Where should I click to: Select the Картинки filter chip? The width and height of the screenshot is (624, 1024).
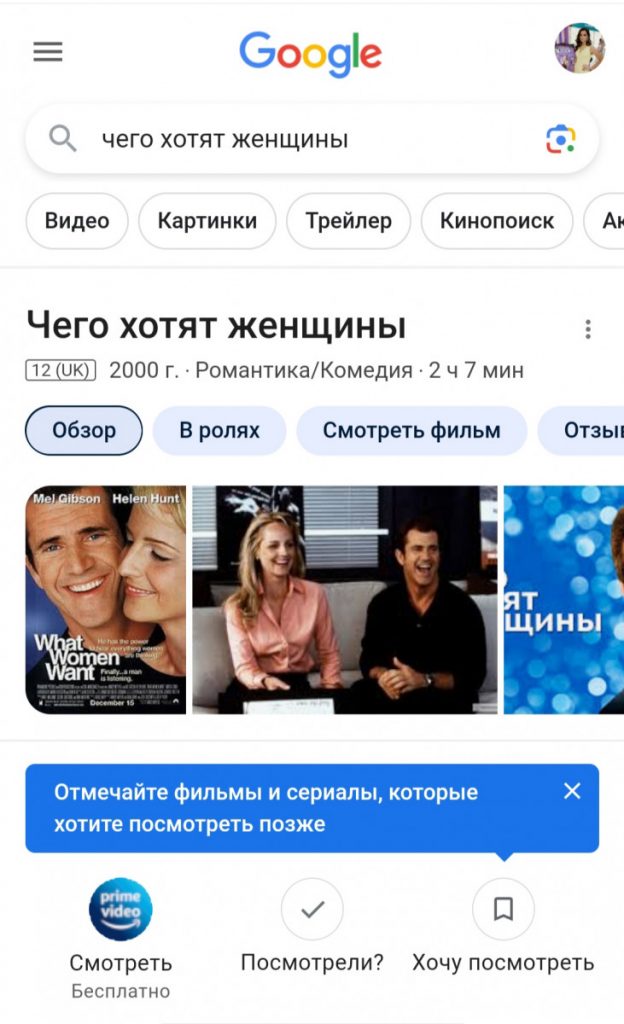[207, 221]
